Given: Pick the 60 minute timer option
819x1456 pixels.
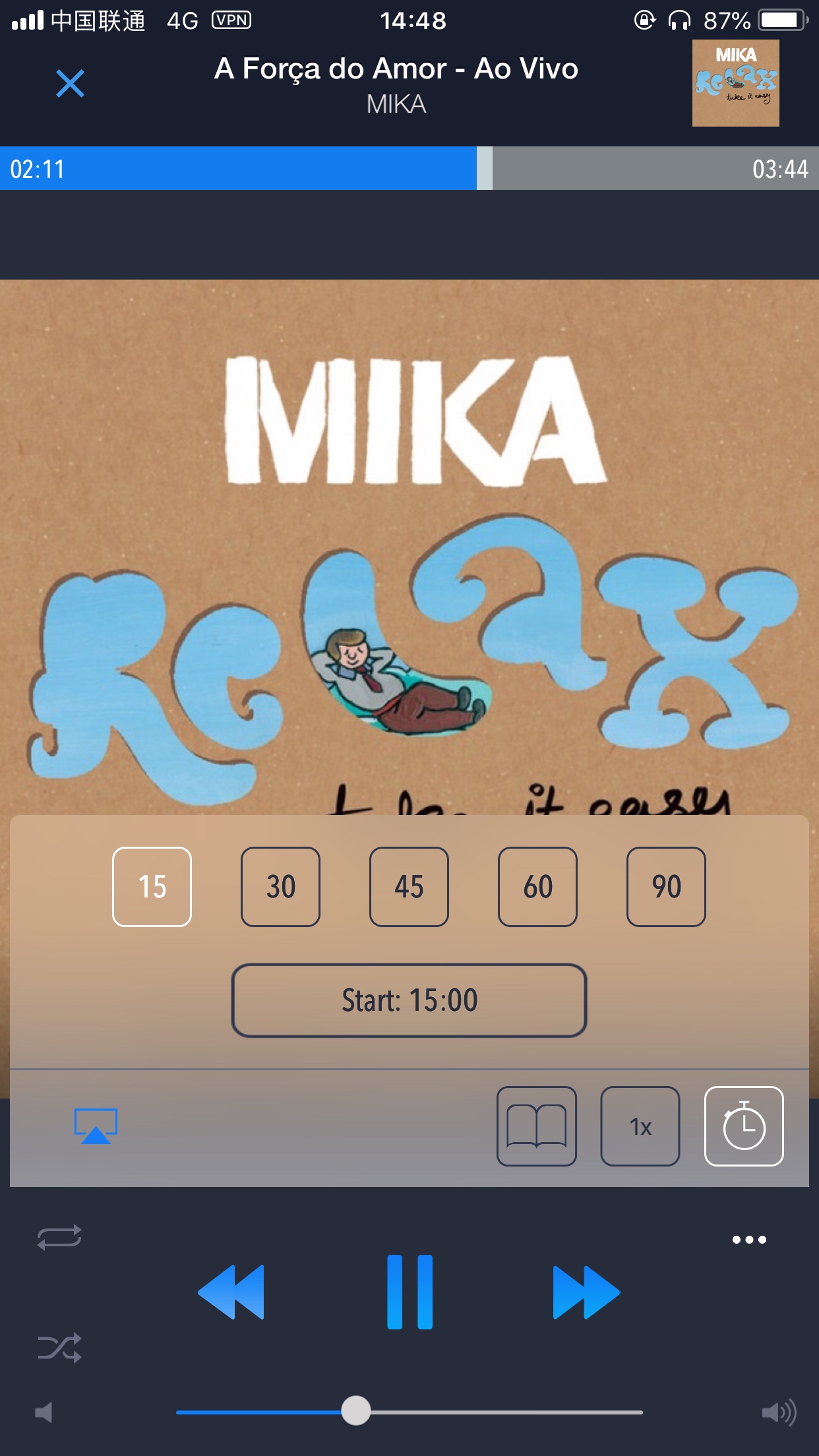Looking at the screenshot, I should point(537,886).
